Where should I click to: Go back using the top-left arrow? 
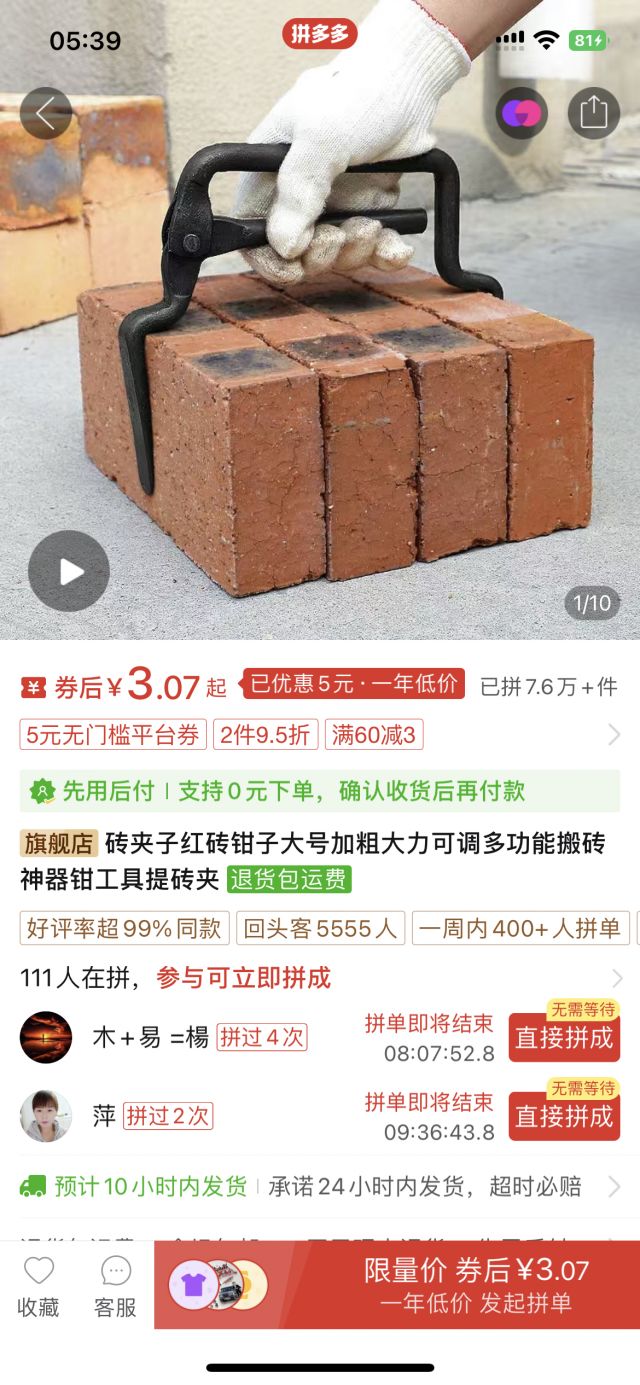click(x=45, y=113)
